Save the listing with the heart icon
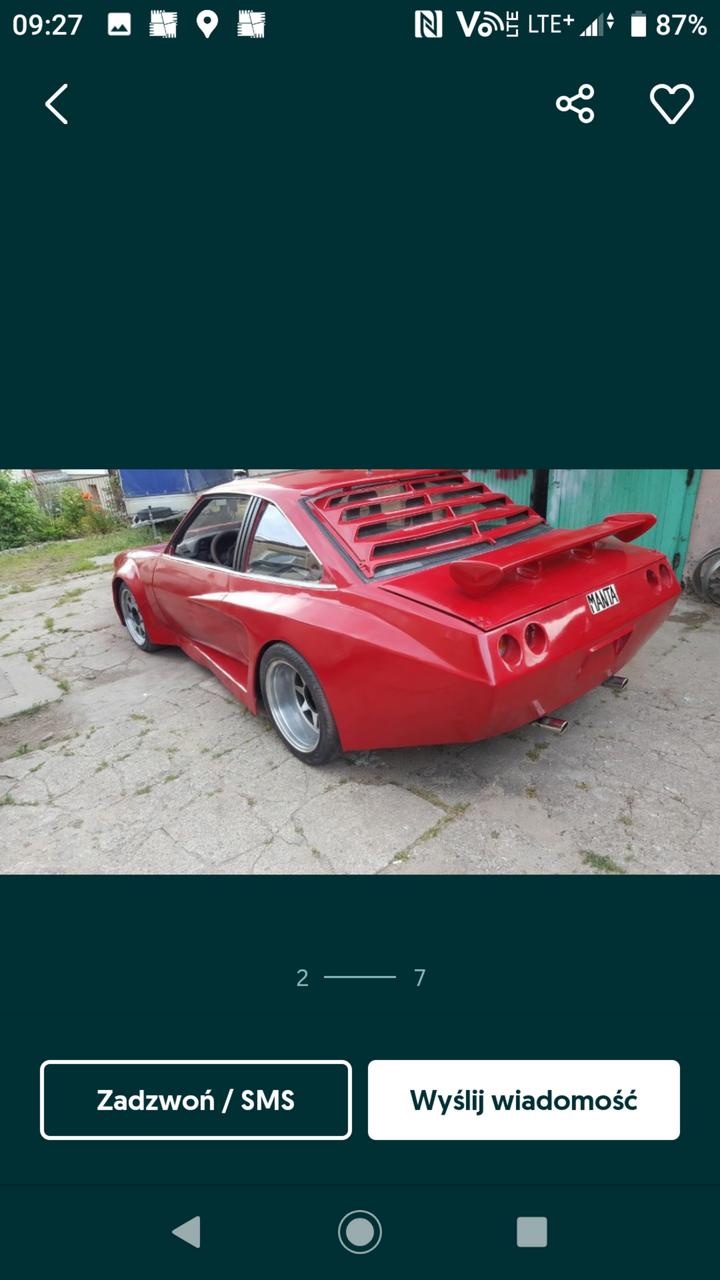 click(672, 104)
